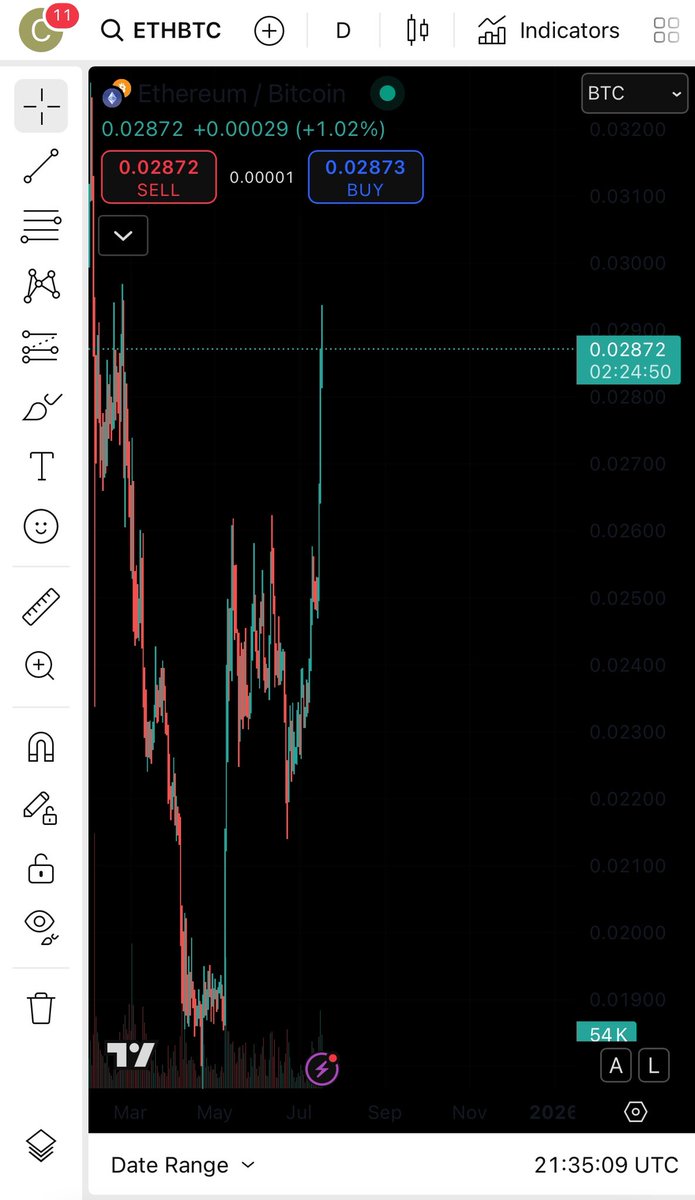This screenshot has width=695, height=1200.
Task: Tap the SELL 0.02872 button
Action: (x=159, y=177)
